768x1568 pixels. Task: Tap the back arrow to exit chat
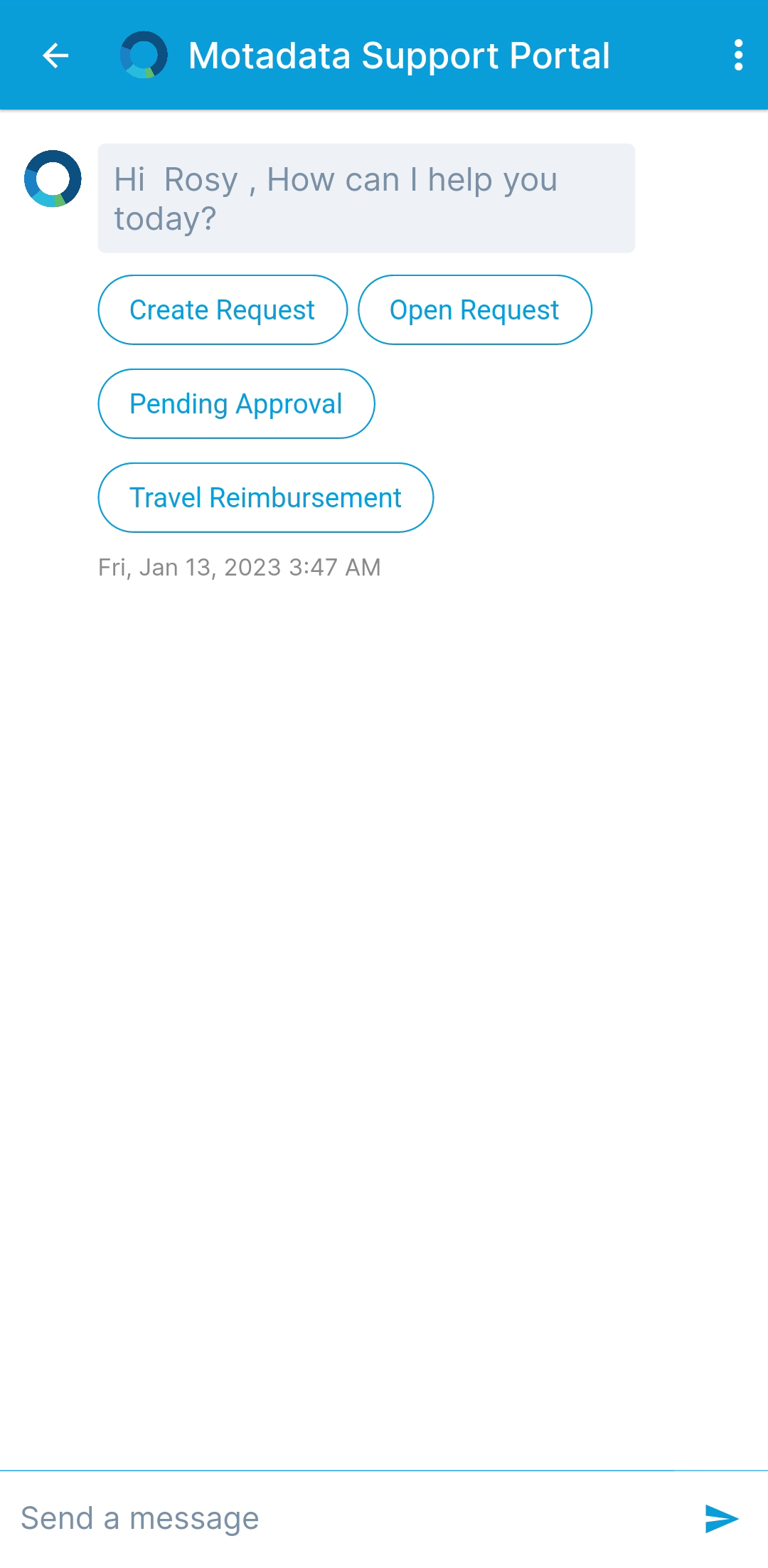point(55,55)
